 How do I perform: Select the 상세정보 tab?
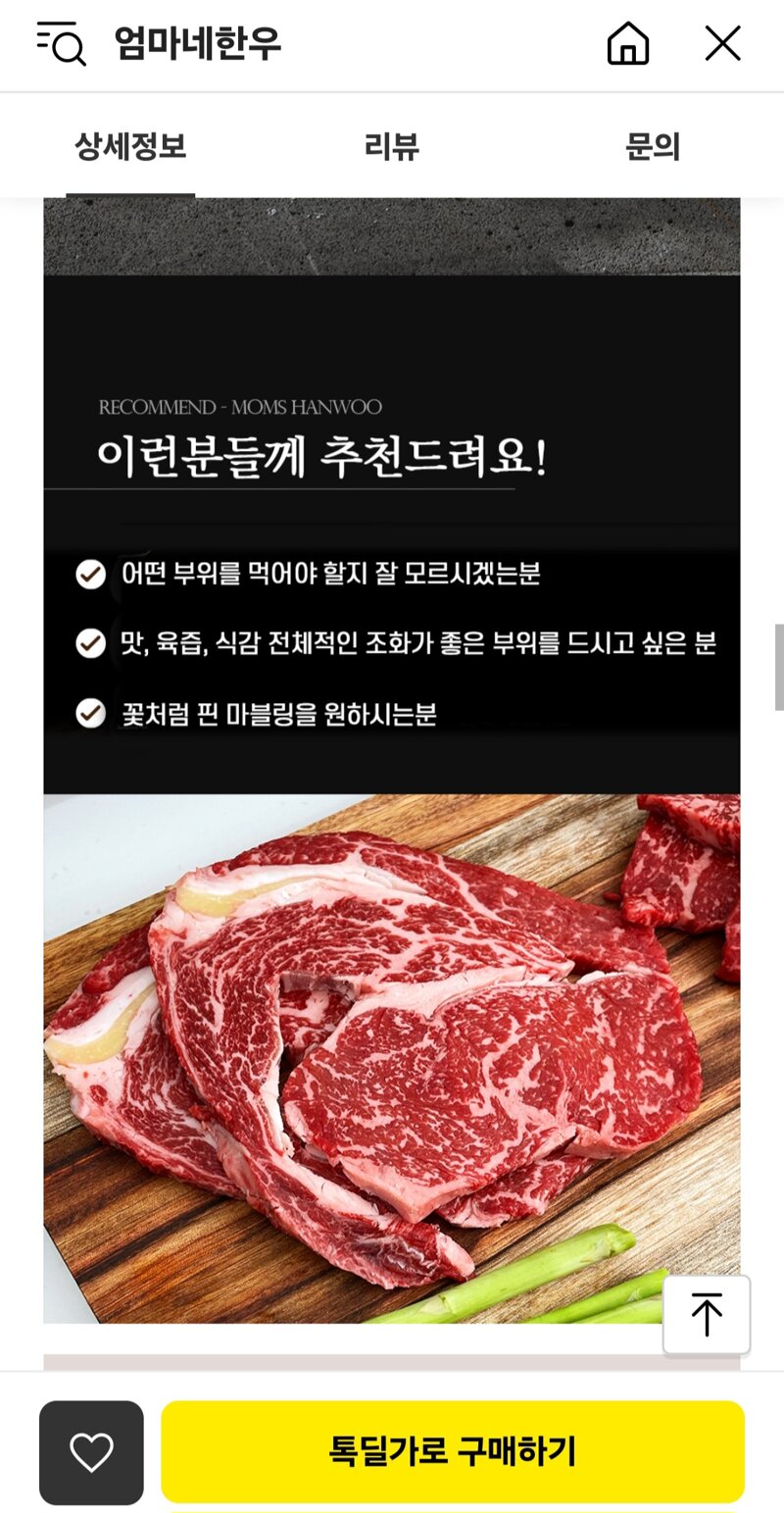[x=130, y=147]
